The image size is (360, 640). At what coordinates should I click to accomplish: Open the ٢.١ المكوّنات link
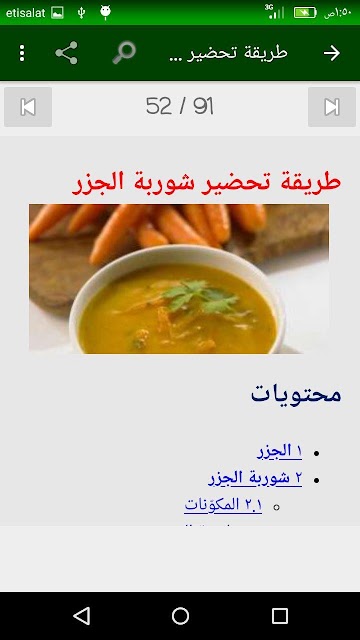pyautogui.click(x=223, y=505)
